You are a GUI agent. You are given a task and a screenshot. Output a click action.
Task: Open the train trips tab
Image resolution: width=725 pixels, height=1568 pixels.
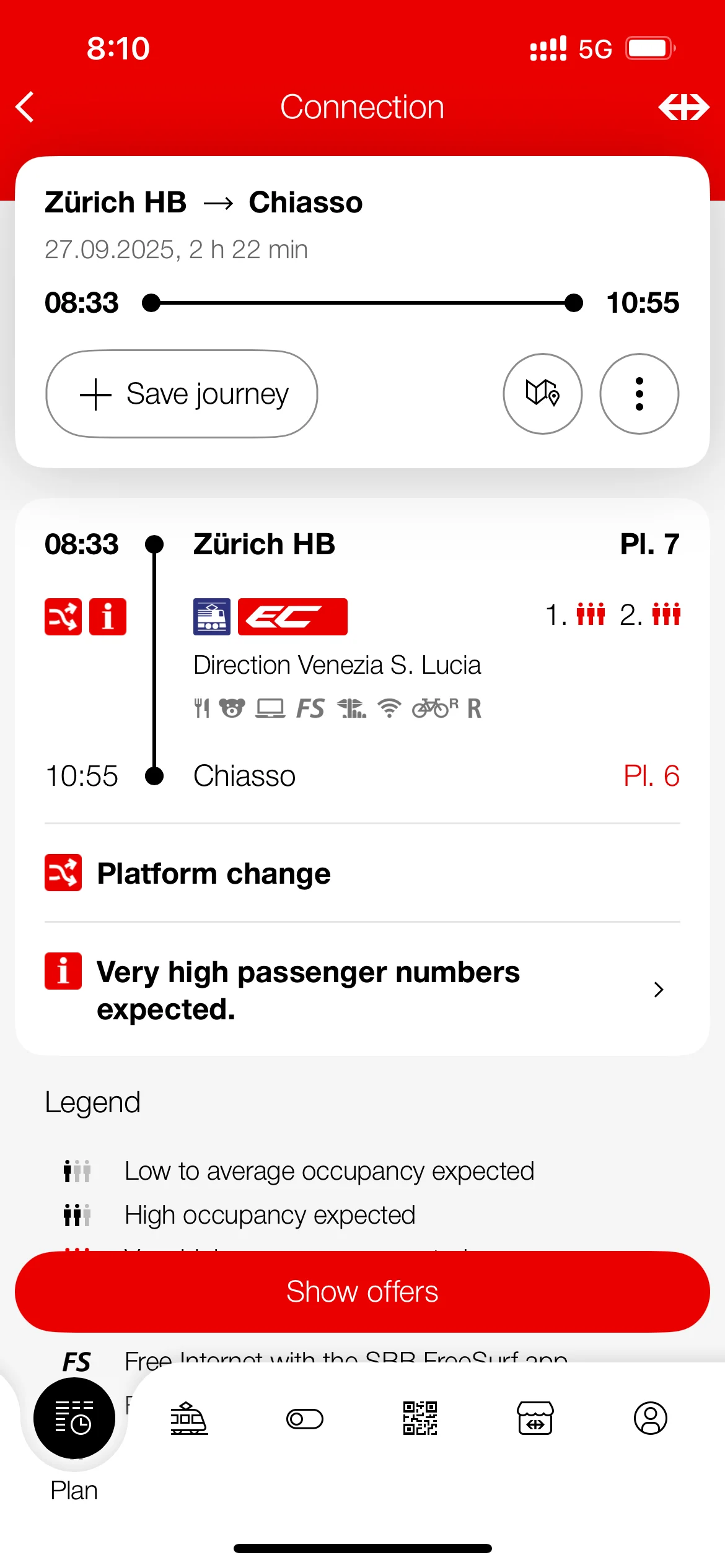coord(188,1418)
